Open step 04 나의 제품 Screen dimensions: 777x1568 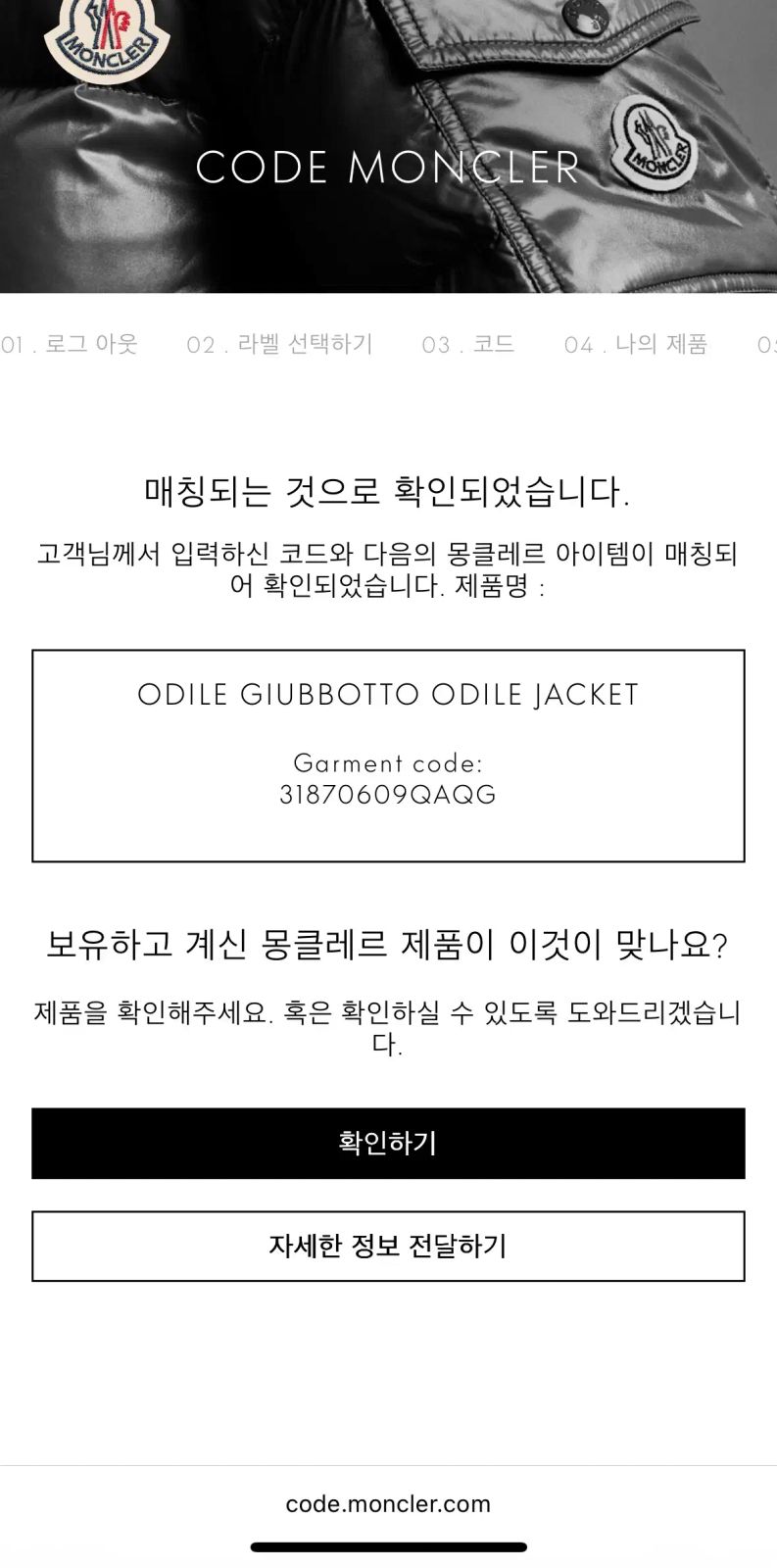635,344
